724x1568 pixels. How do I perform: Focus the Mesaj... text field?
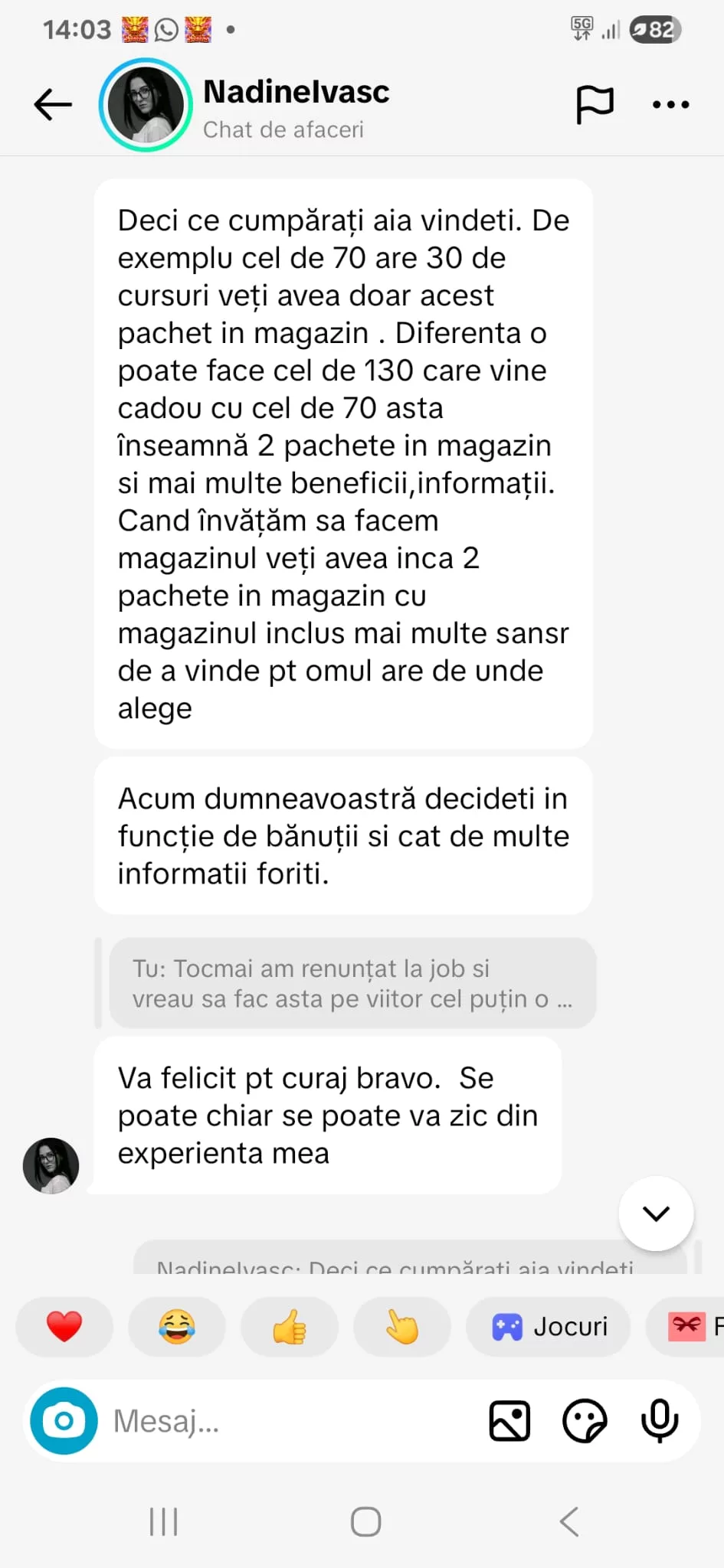(x=291, y=1421)
